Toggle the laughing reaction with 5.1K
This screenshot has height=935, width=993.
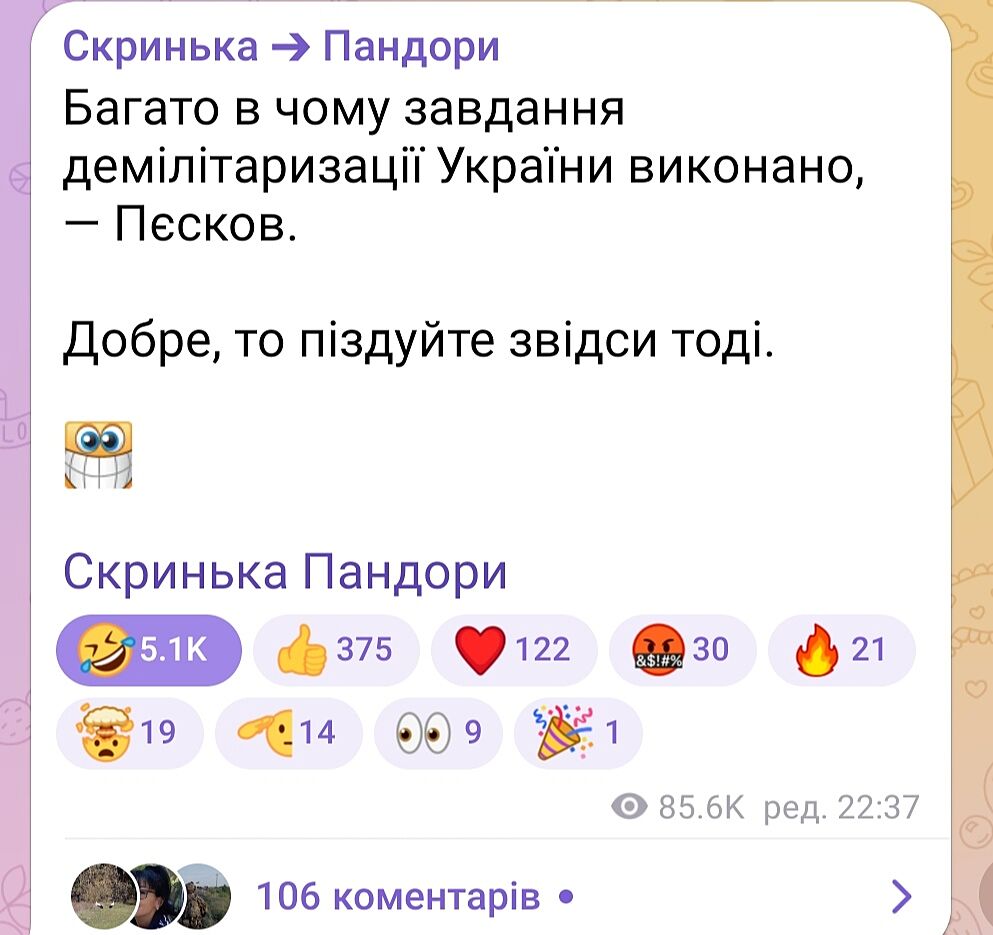(148, 650)
